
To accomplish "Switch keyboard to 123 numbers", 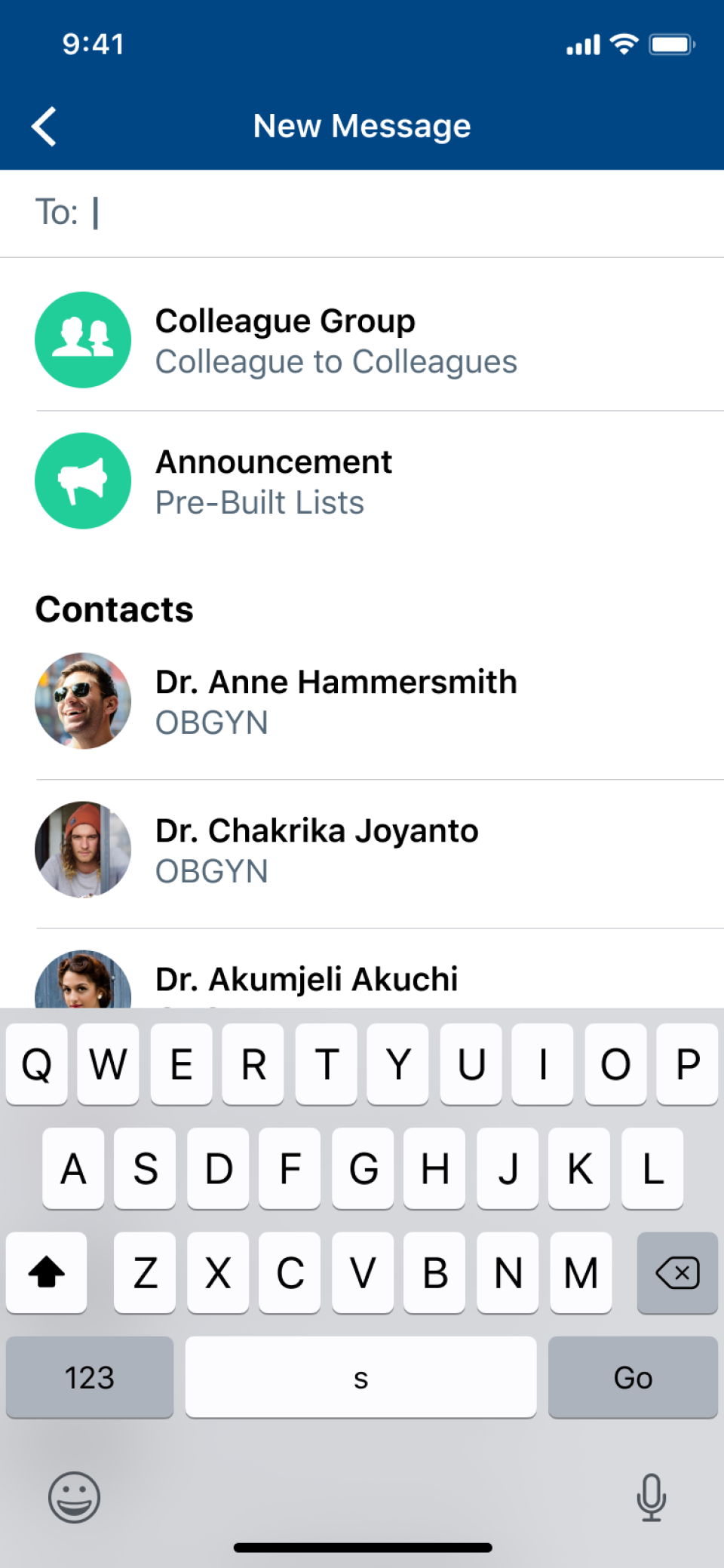I will click(x=90, y=1377).
